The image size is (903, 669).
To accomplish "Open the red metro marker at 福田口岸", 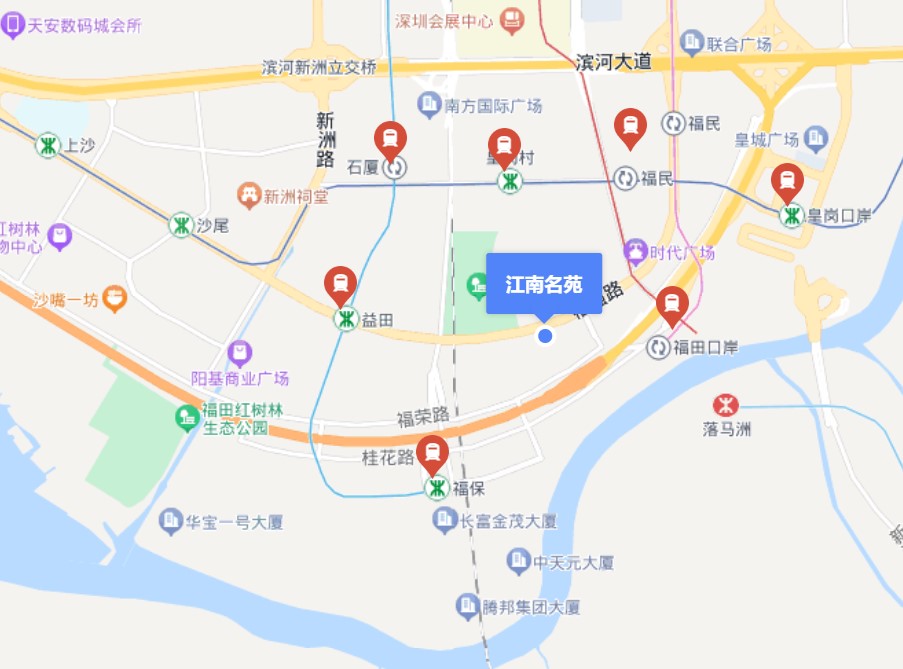I will point(672,303).
